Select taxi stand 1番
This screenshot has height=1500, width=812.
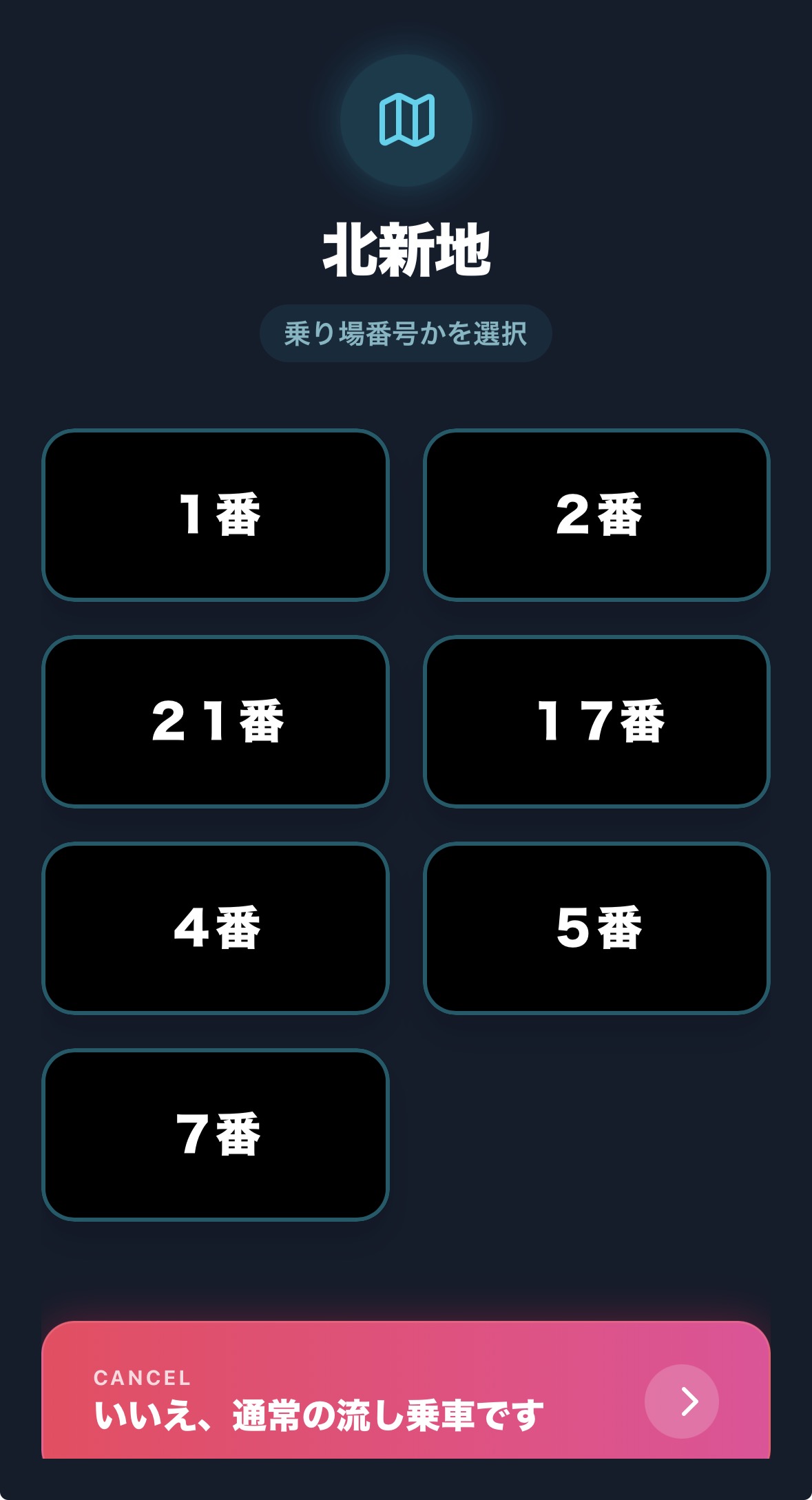click(x=217, y=517)
